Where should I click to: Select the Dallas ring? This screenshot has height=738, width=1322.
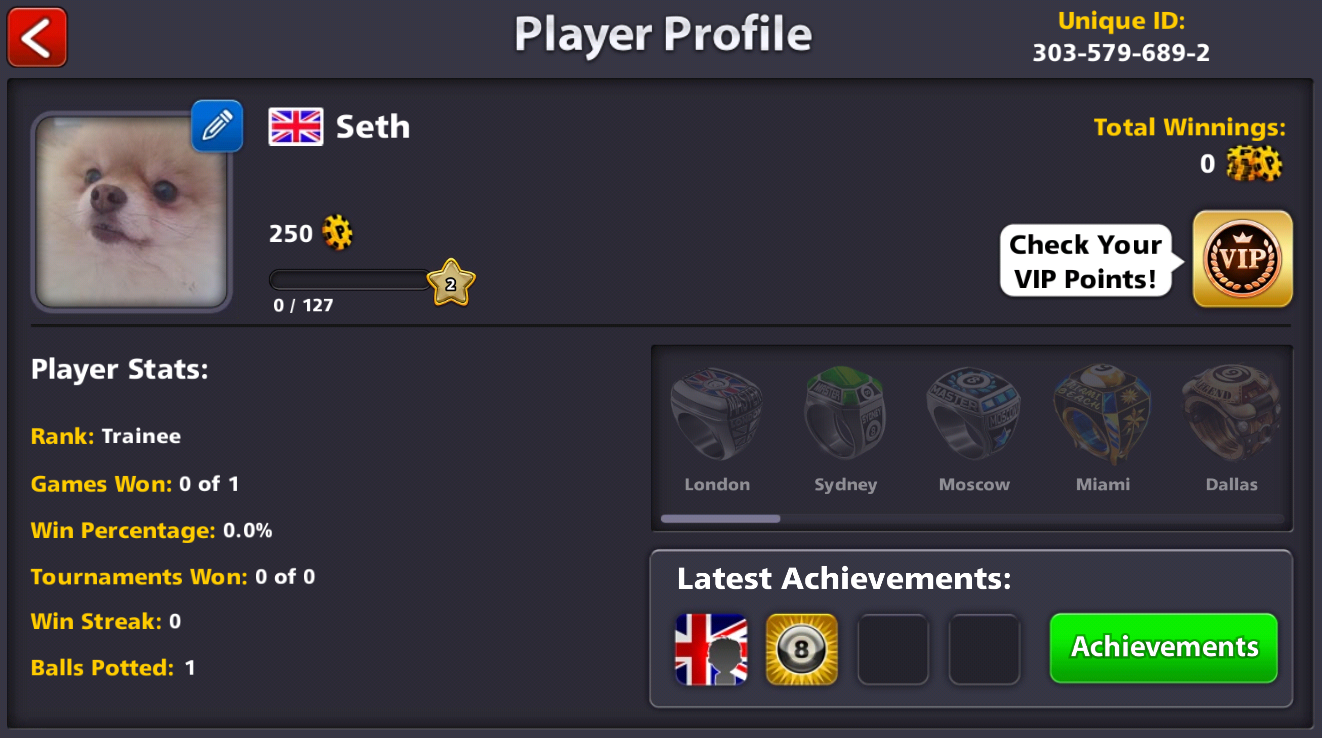[x=1230, y=417]
